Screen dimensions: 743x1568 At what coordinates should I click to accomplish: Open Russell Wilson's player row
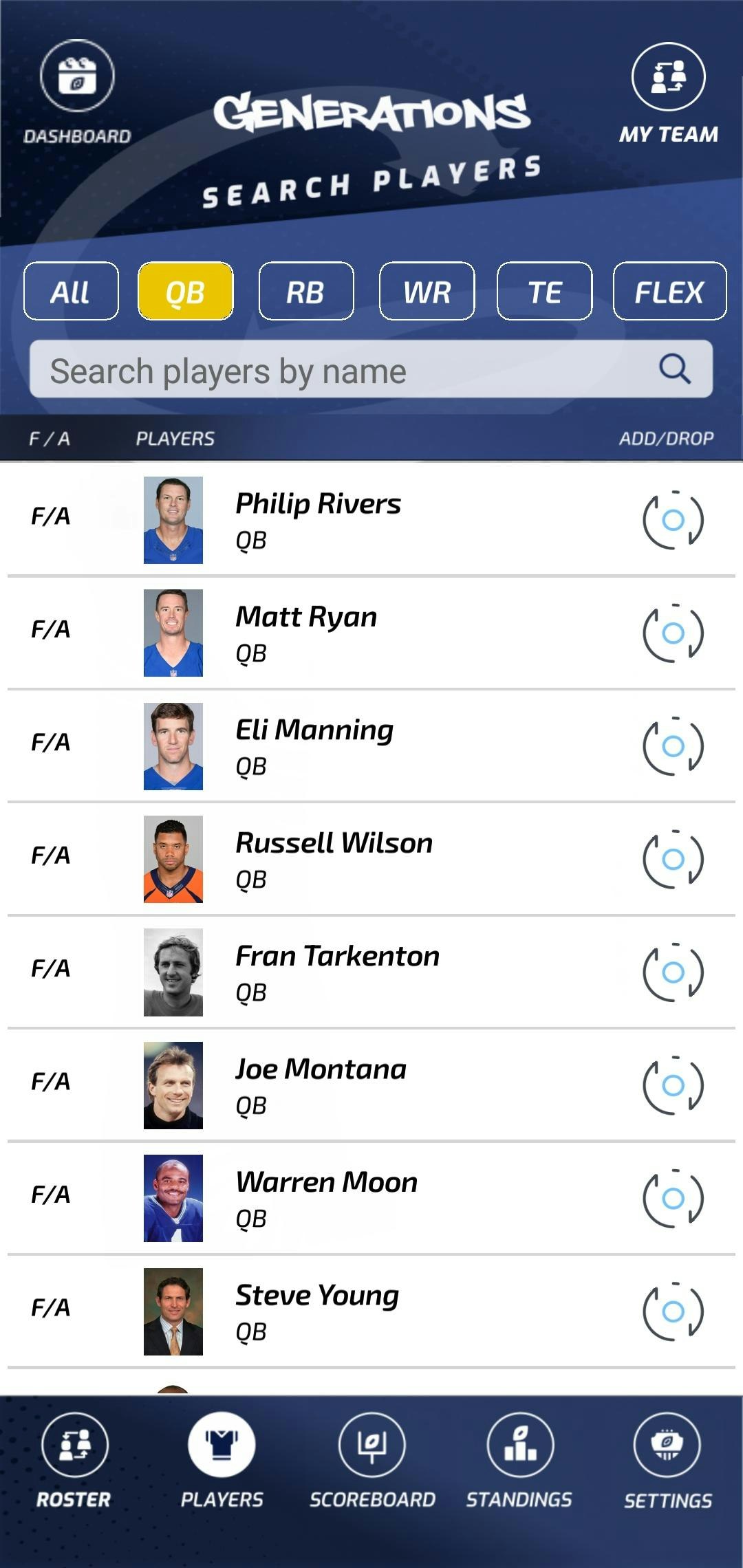coord(334,858)
